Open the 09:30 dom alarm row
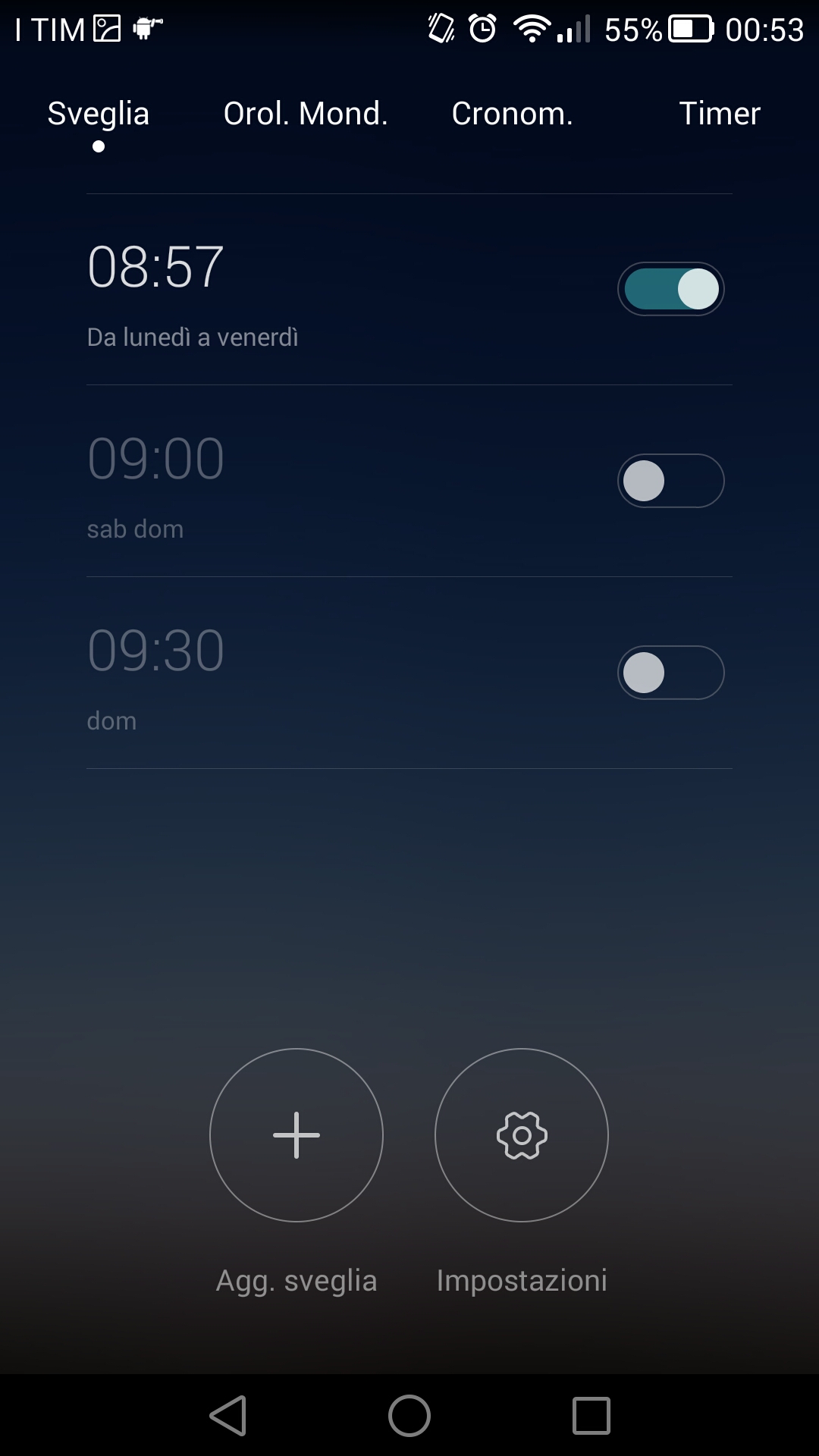819x1456 pixels. [x=303, y=674]
